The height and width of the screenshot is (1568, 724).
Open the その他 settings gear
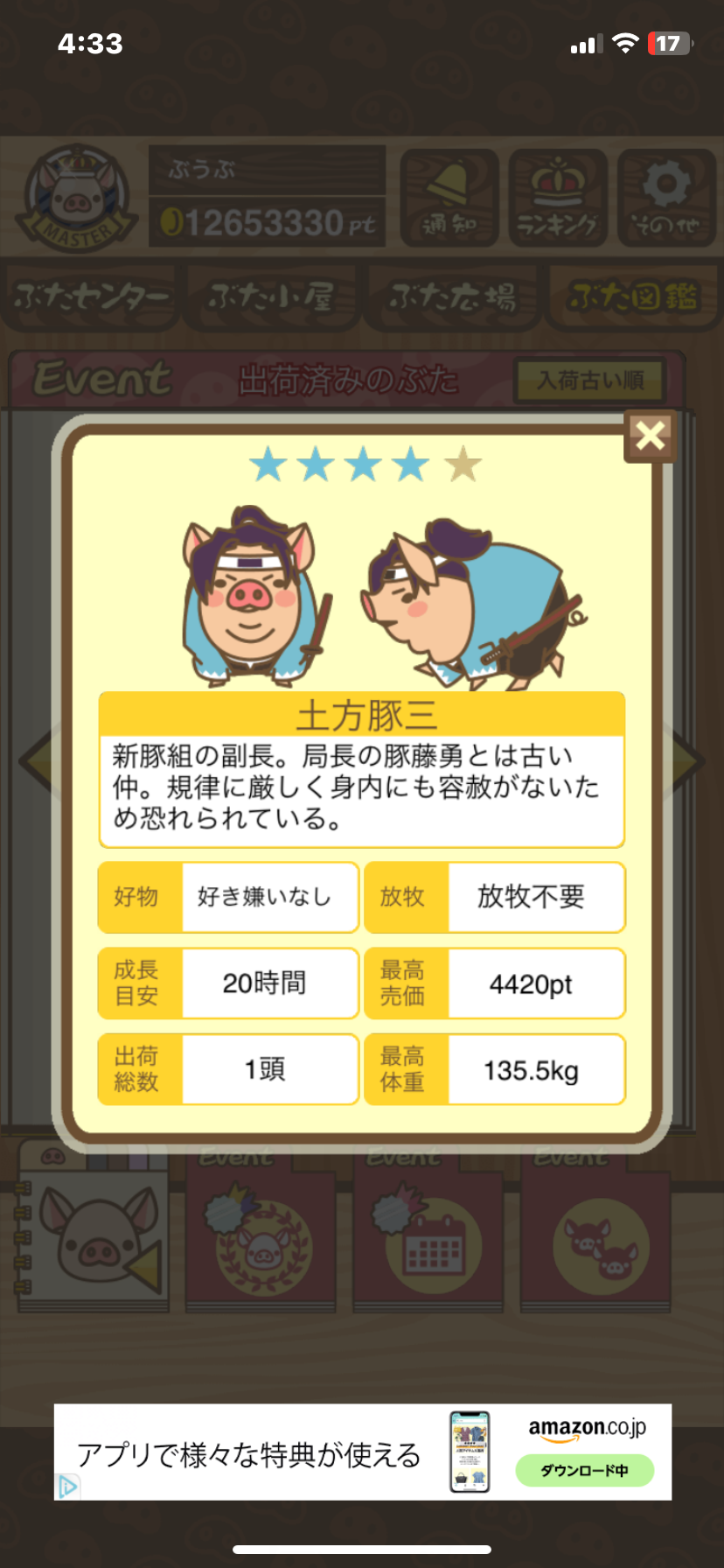point(666,198)
